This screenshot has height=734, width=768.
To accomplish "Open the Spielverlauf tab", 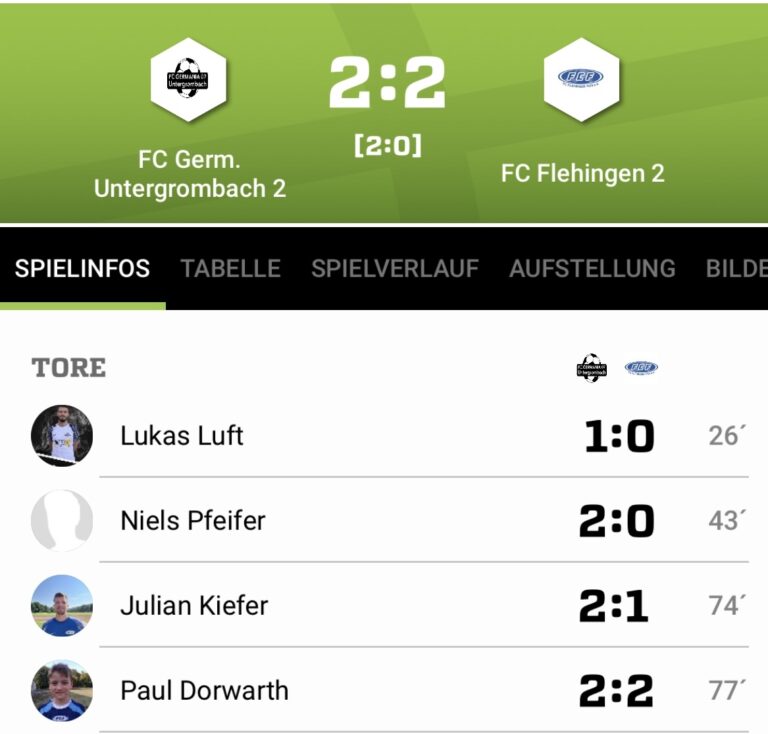I will coord(394,268).
